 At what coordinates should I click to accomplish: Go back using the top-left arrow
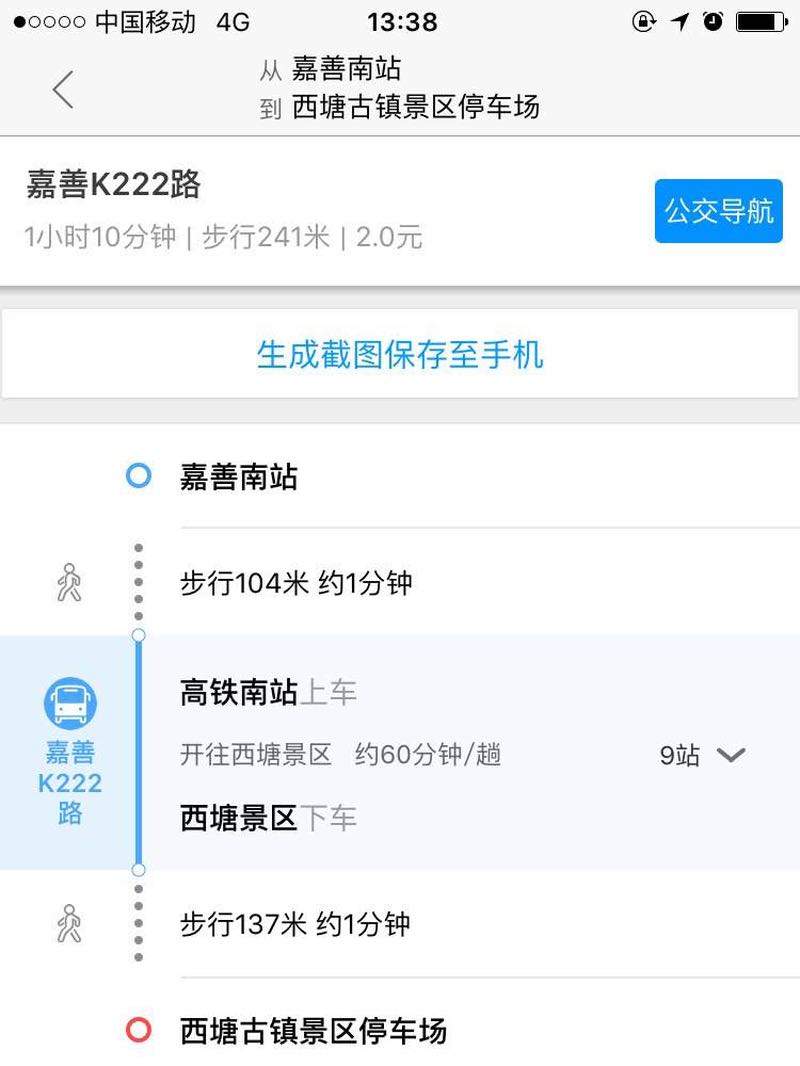pyautogui.click(x=63, y=90)
